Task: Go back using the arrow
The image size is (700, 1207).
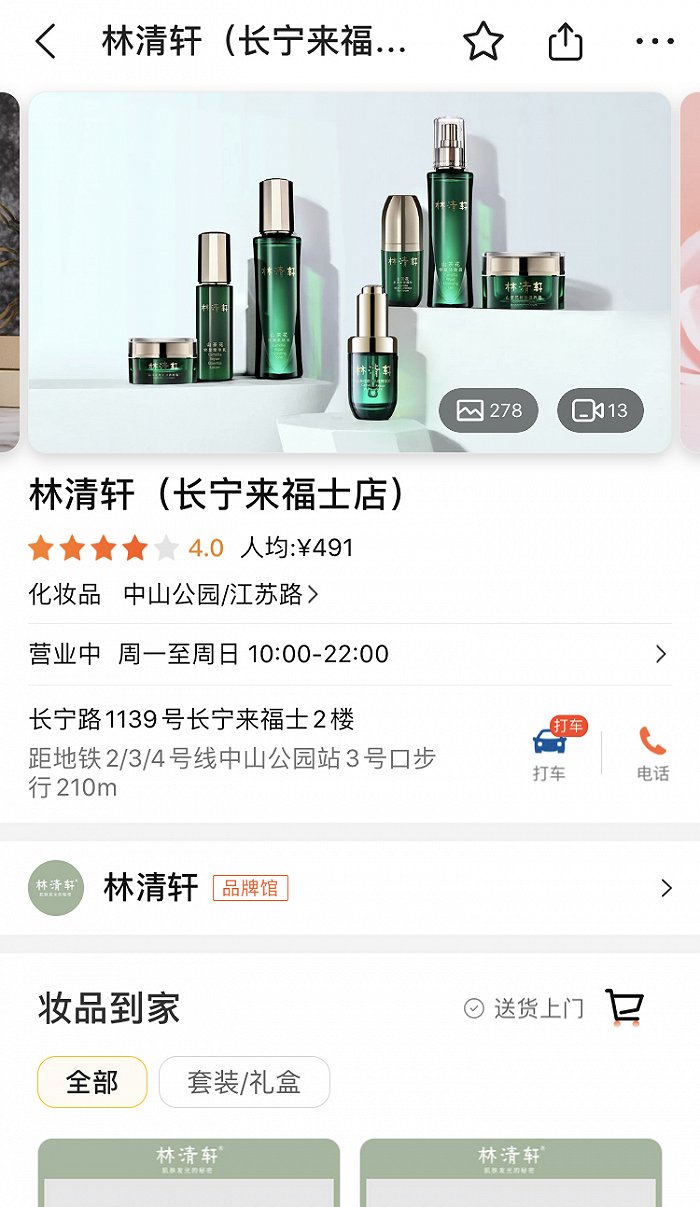Action: click(x=46, y=42)
